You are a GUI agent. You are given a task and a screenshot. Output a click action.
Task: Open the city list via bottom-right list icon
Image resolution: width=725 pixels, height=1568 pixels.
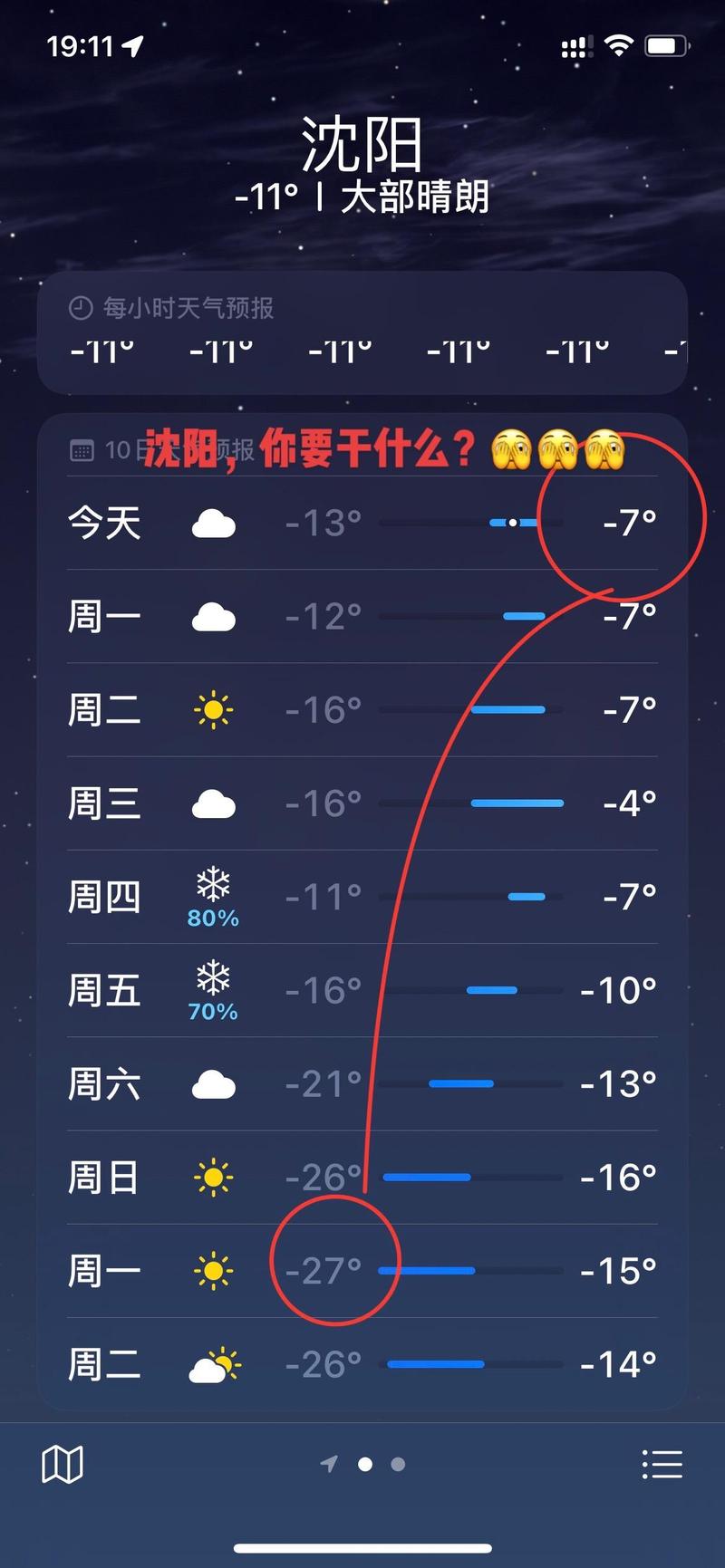[662, 1462]
